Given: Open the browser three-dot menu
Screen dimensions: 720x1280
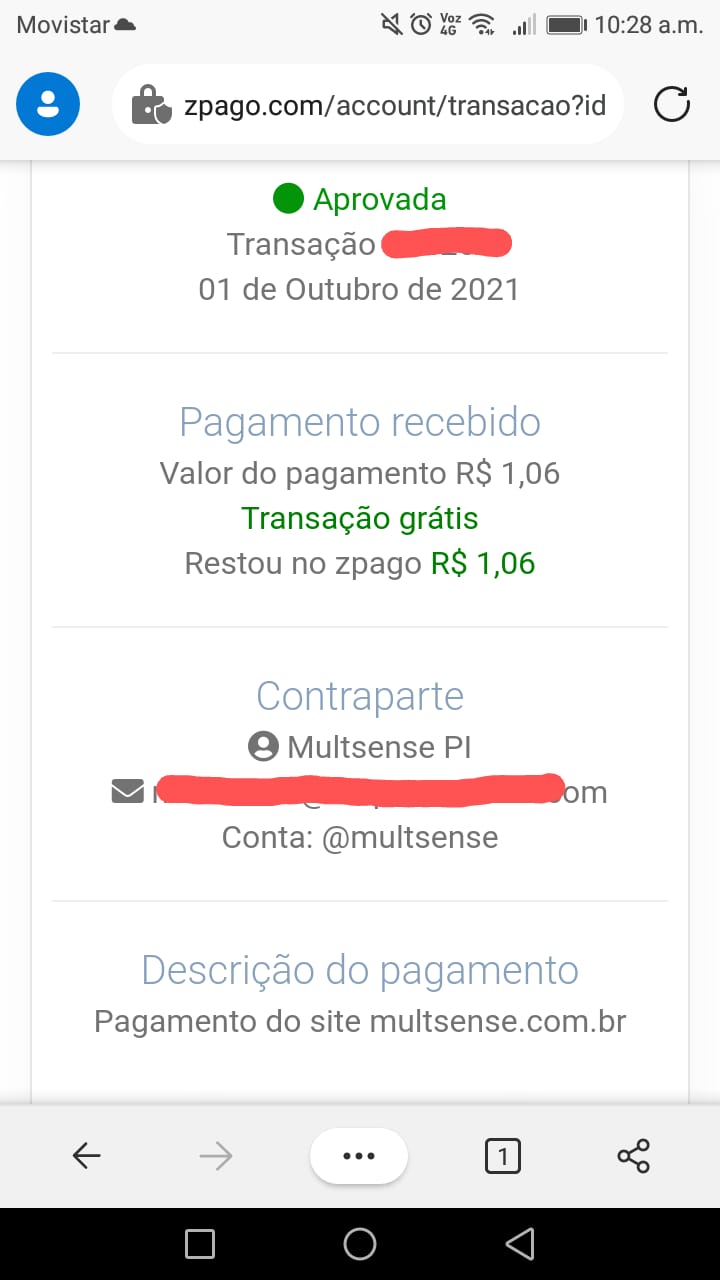Looking at the screenshot, I should tap(359, 1156).
